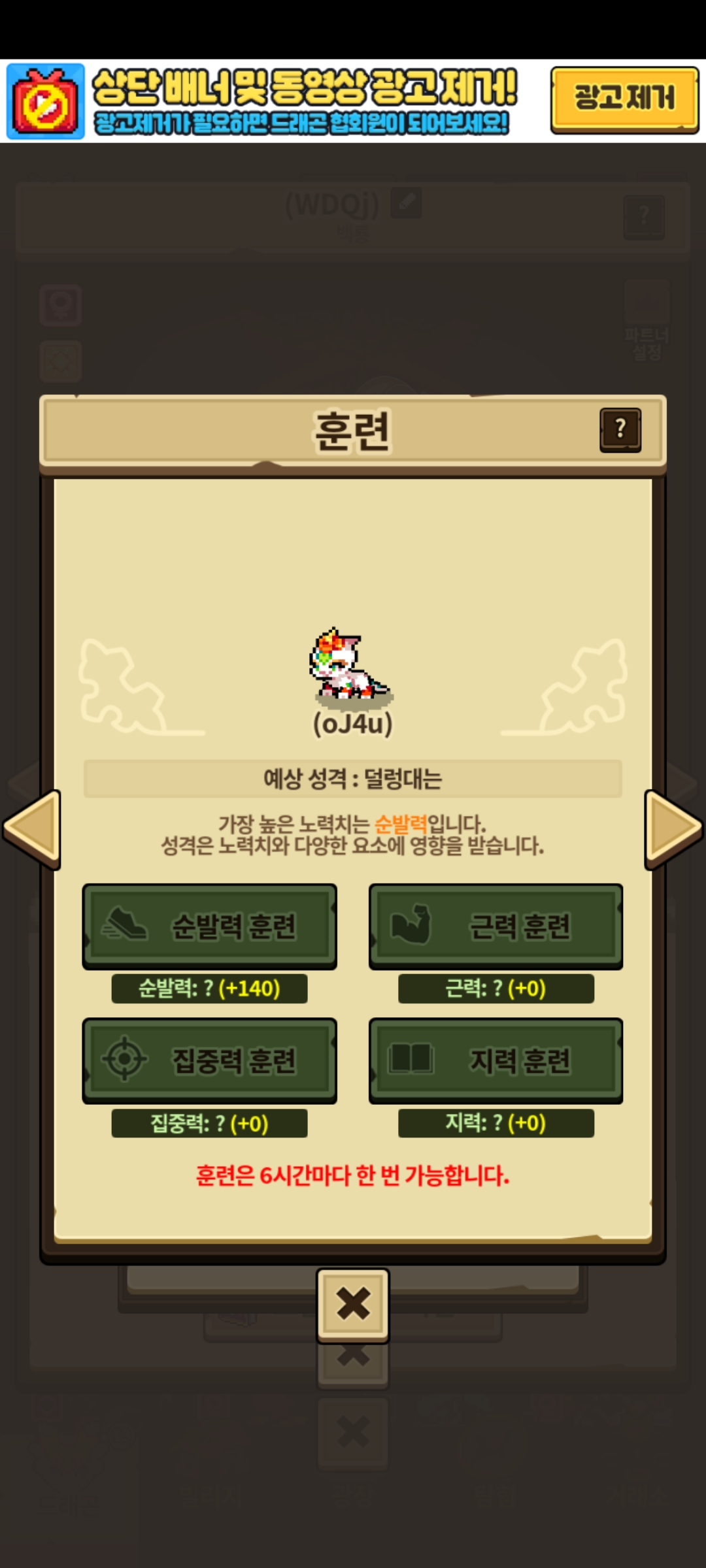Go to the previous dragon with the left arrow
The width and height of the screenshot is (706, 1568).
pos(32,829)
